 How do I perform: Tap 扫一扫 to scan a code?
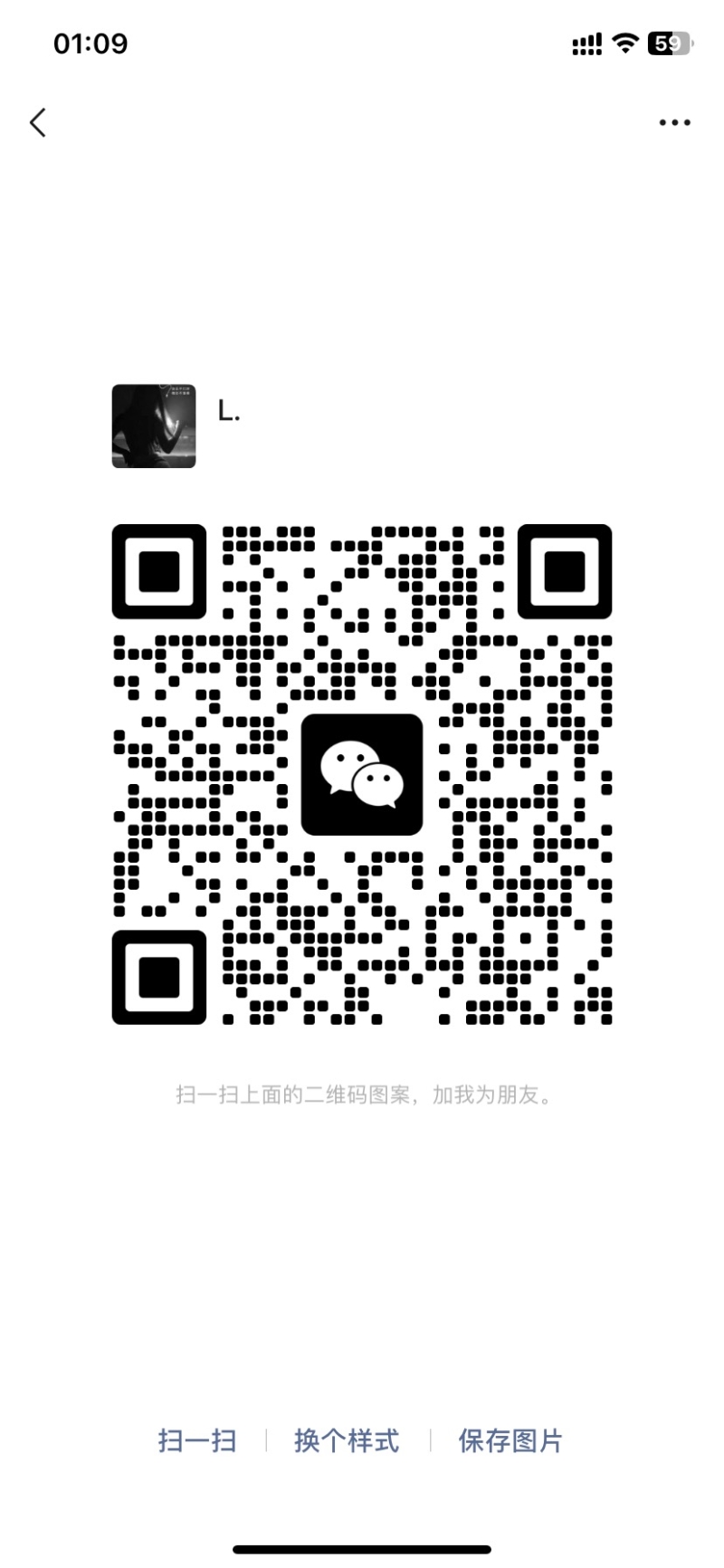[197, 1440]
